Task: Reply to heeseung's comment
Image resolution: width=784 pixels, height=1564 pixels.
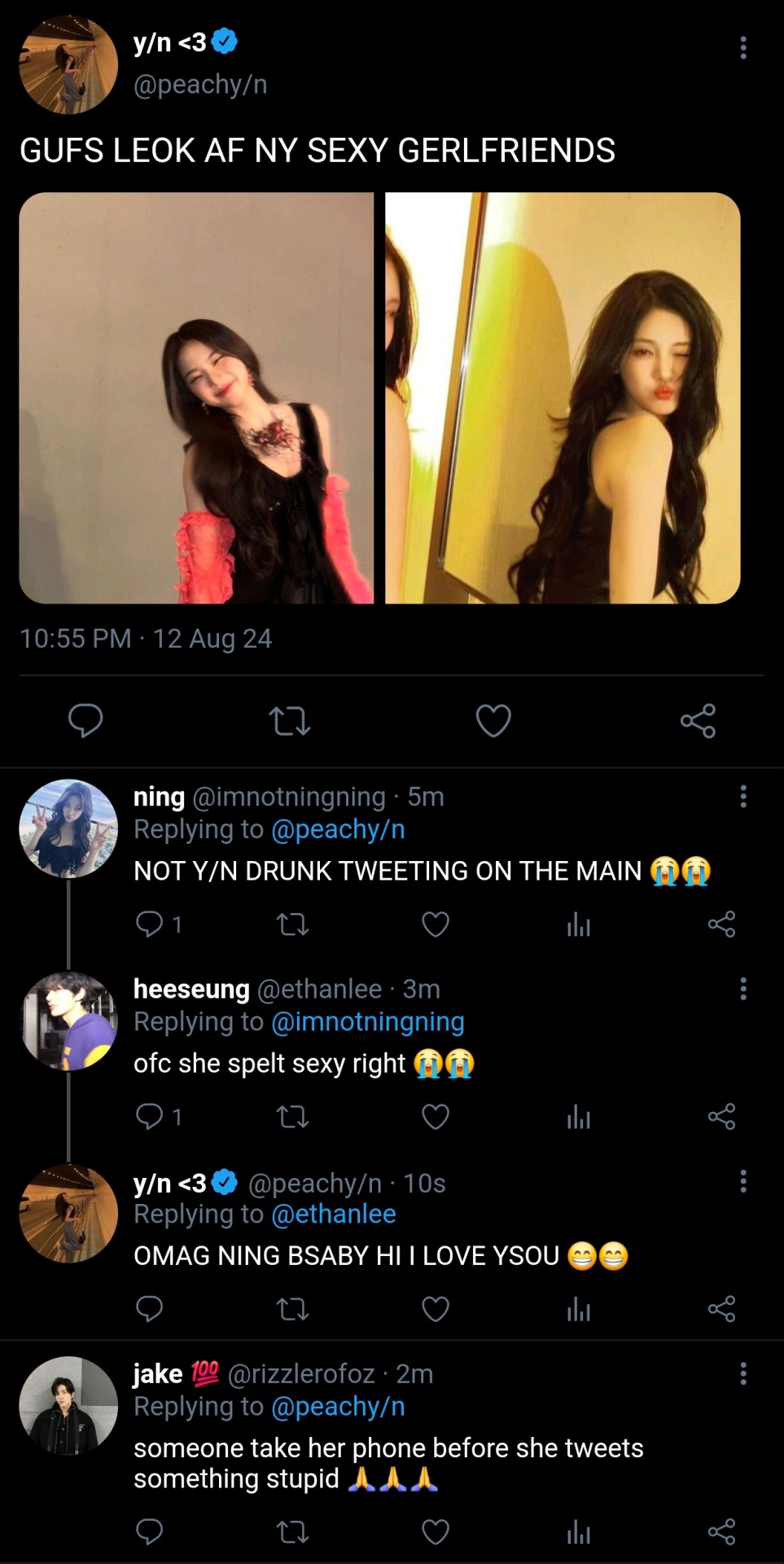Action: [150, 1116]
